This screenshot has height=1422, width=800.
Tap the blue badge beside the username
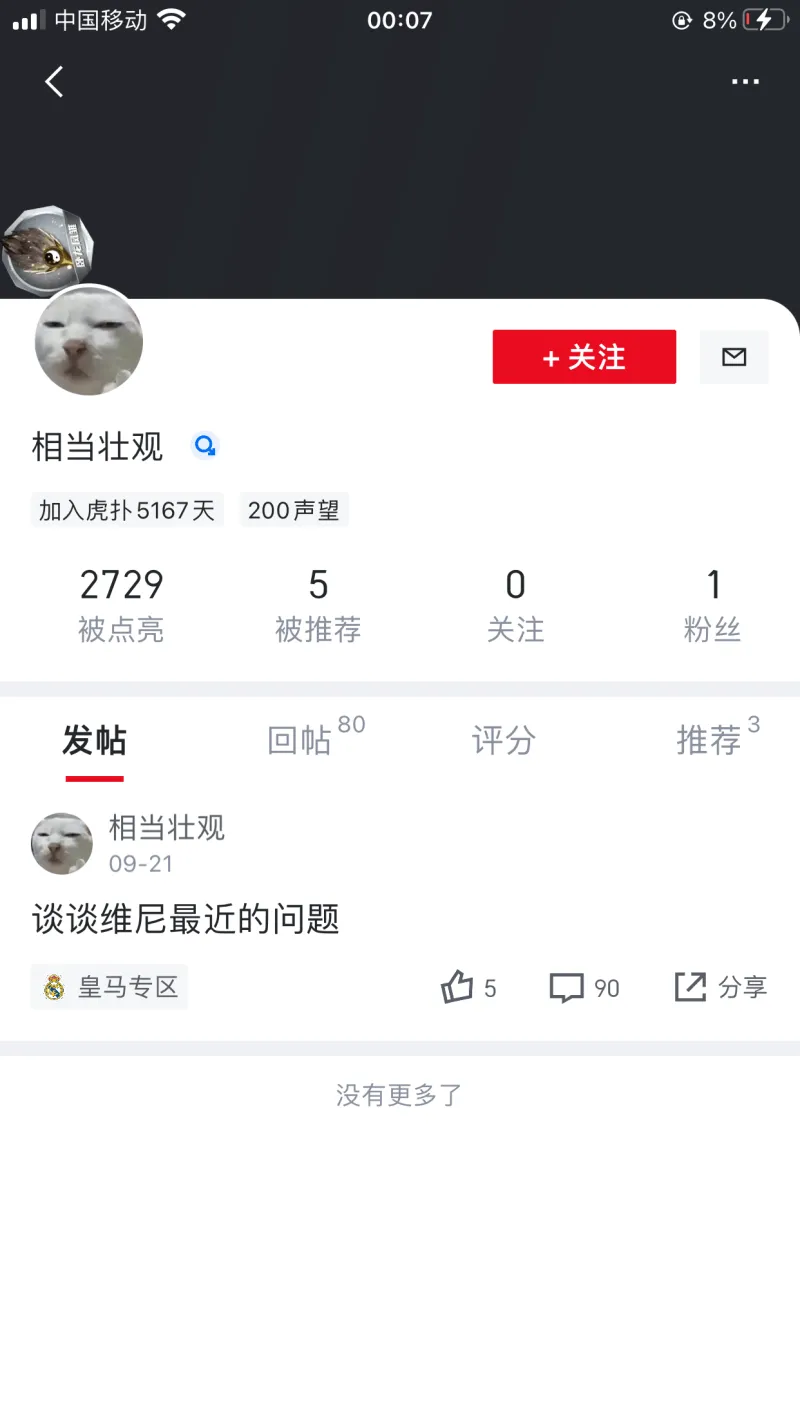coord(205,446)
